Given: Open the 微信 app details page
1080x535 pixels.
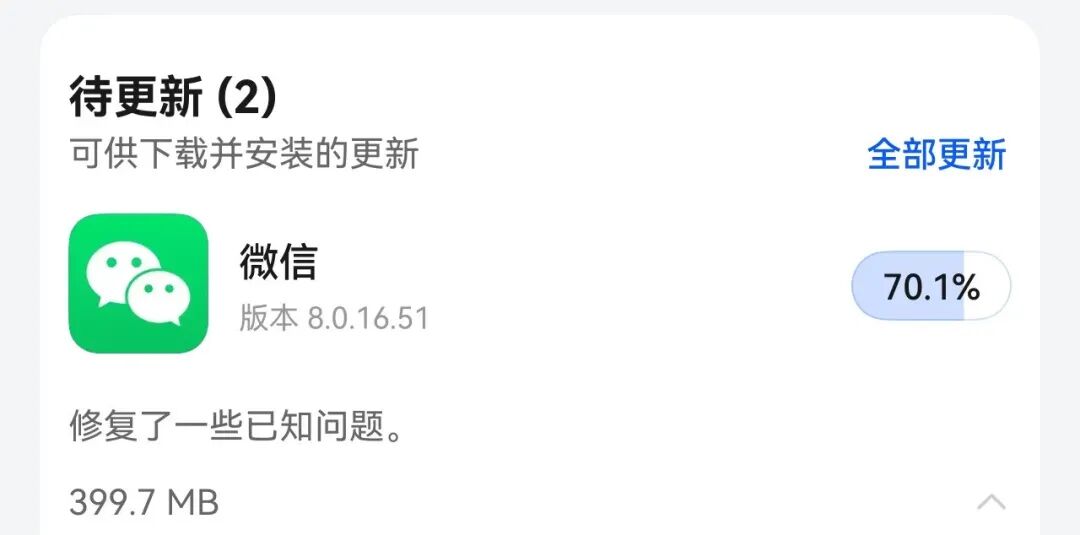Looking at the screenshot, I should point(139,284).
